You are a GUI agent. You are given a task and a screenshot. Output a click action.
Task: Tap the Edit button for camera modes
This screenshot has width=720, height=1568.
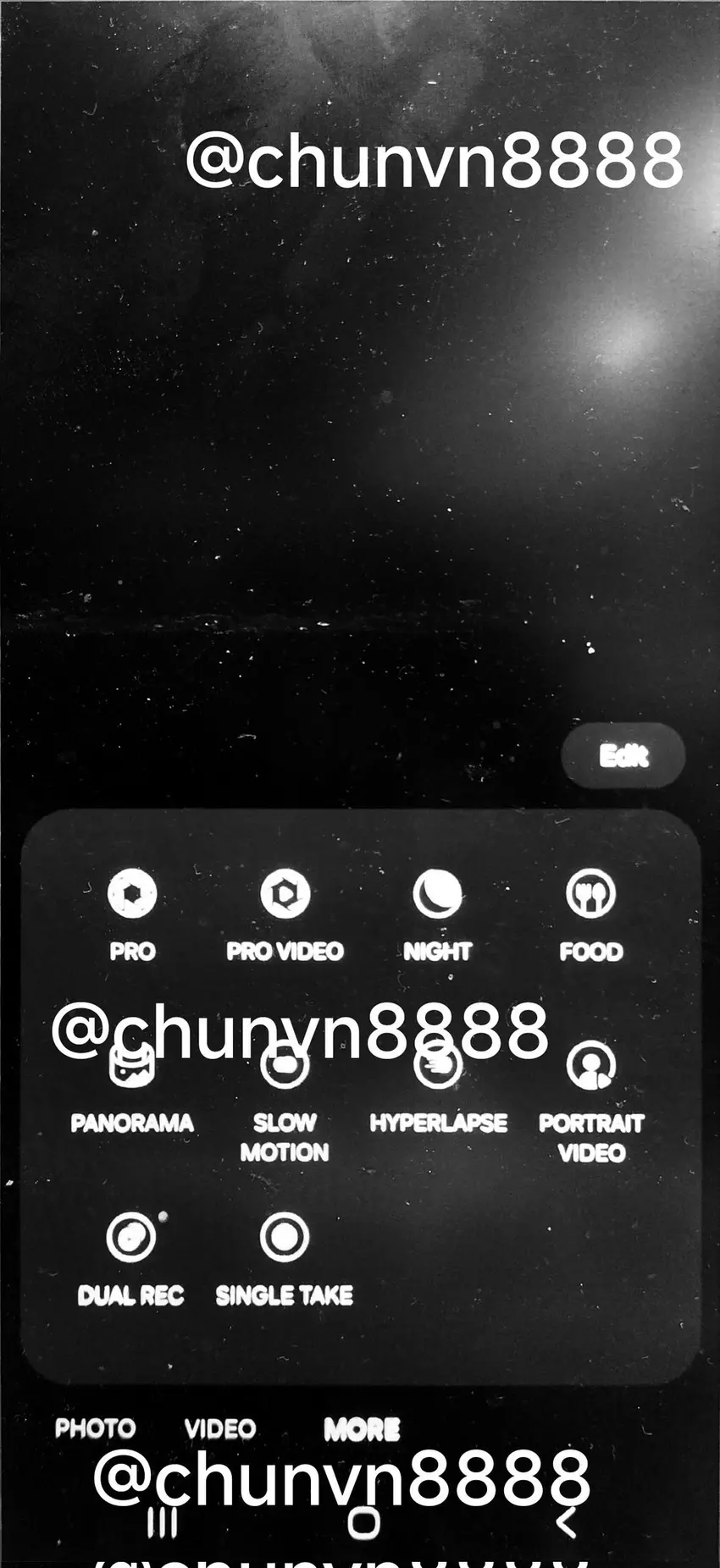tap(623, 755)
